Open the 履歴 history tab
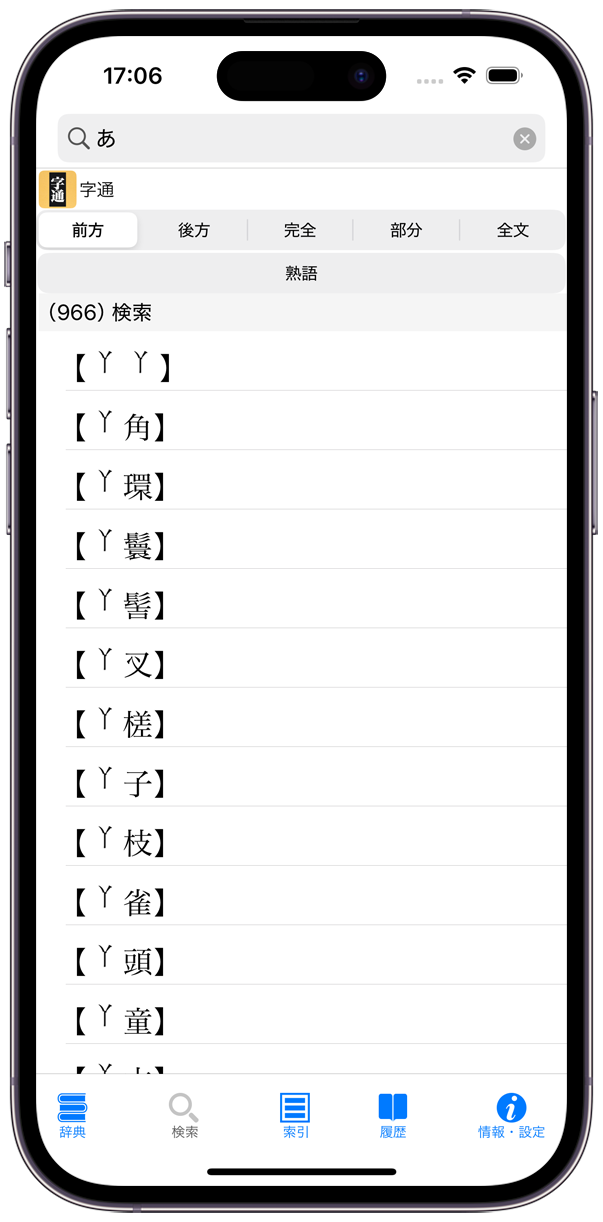The image size is (603, 1222). click(x=393, y=1115)
